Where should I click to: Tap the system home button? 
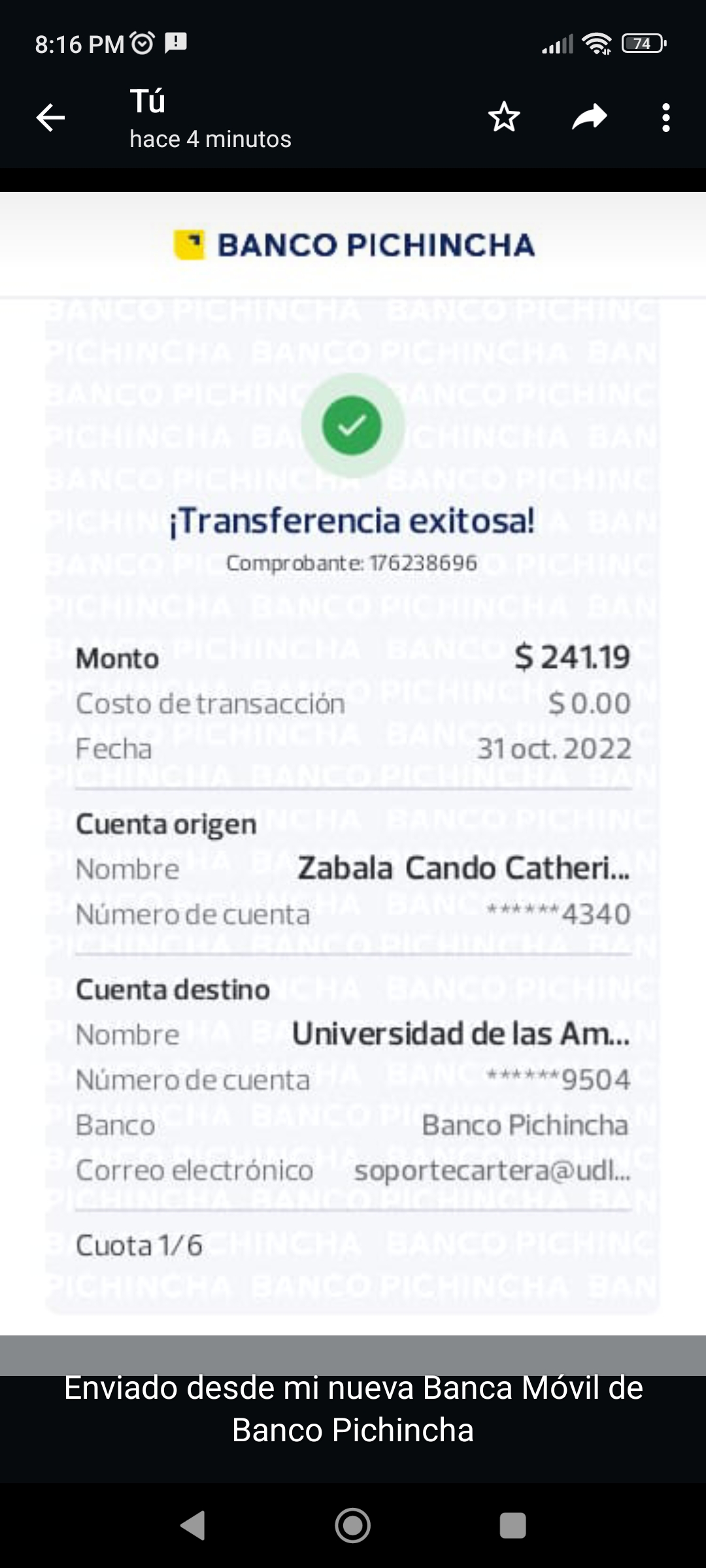pyautogui.click(x=352, y=1526)
